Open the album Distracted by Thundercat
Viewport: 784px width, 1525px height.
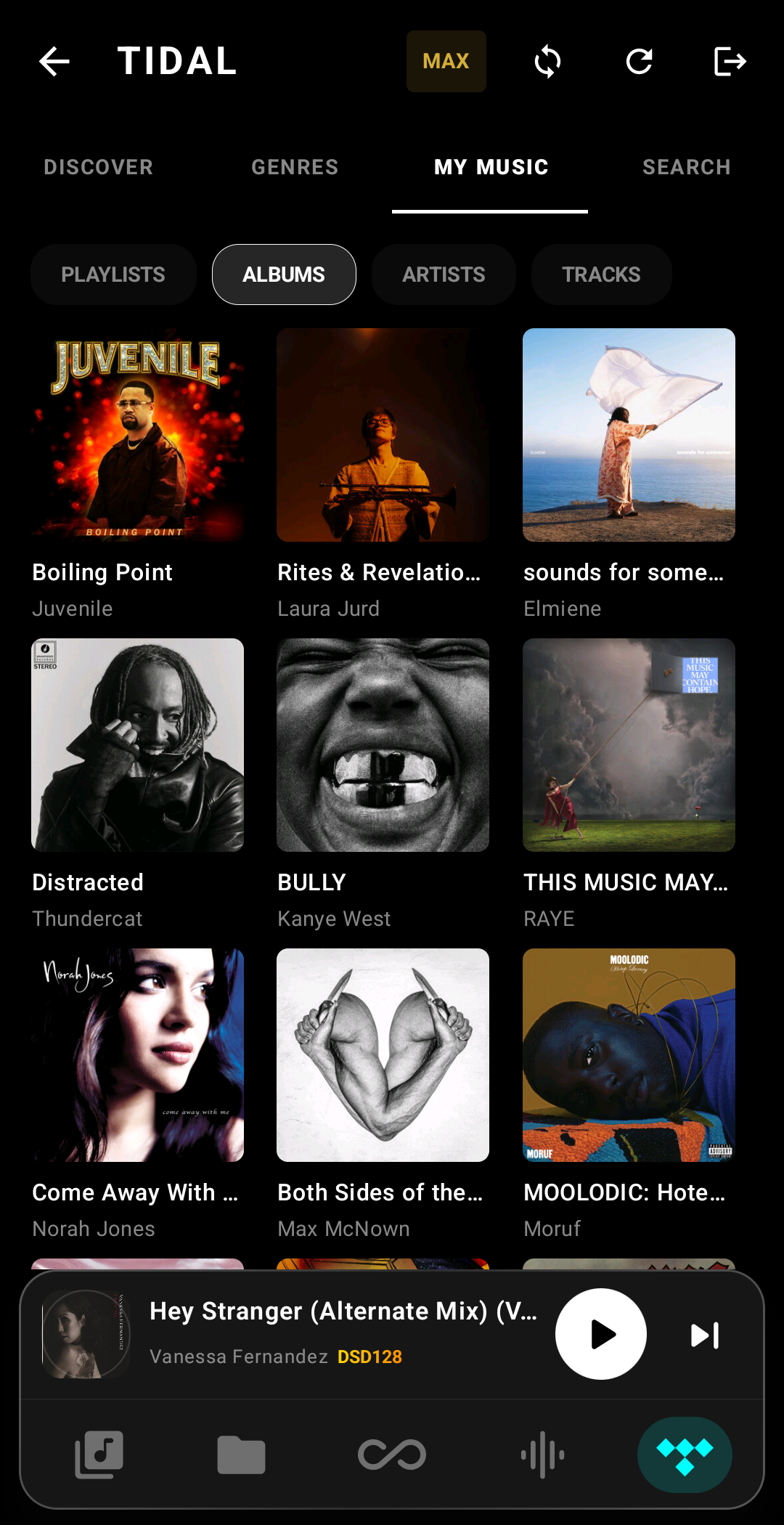pos(137,744)
